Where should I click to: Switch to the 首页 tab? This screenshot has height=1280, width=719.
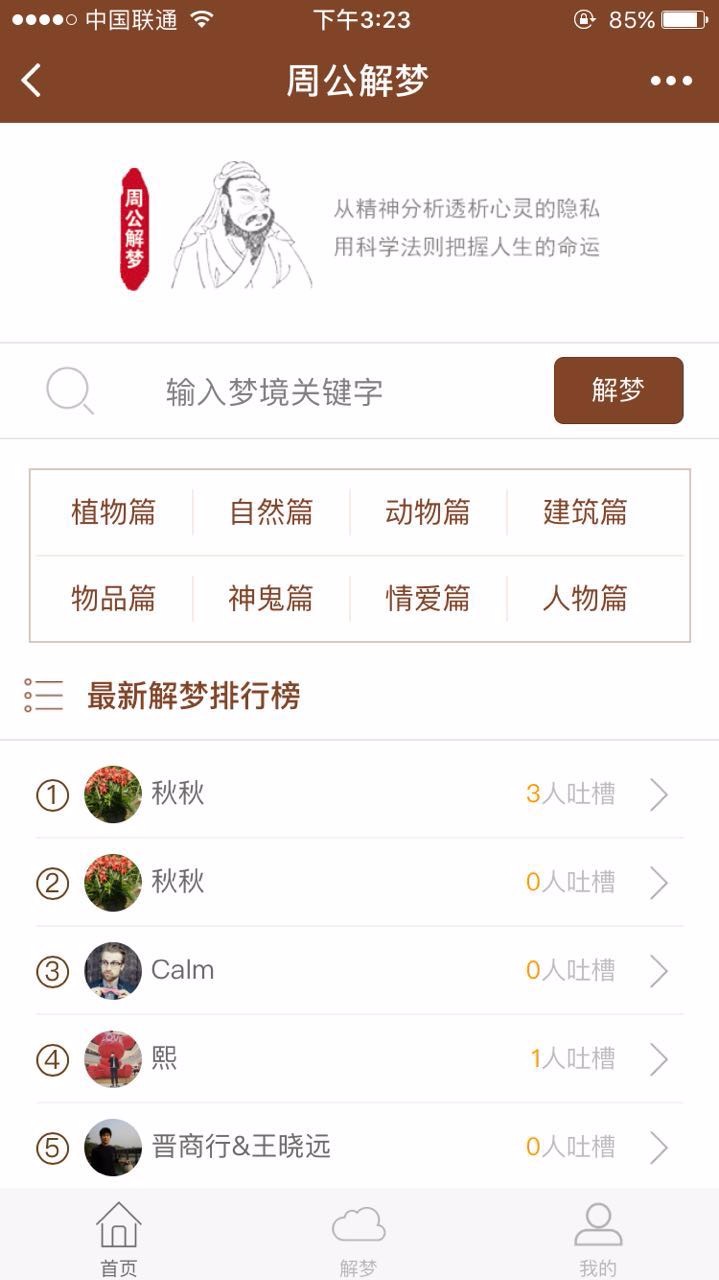[x=118, y=1238]
